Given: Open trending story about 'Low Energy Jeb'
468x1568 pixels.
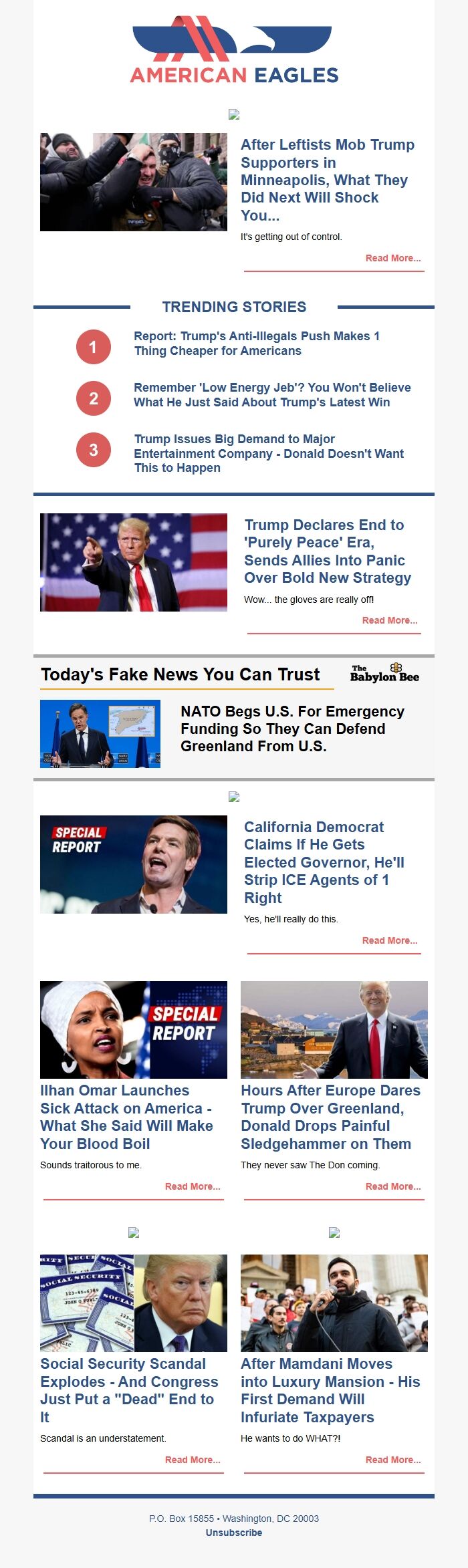Looking at the screenshot, I should tap(271, 395).
